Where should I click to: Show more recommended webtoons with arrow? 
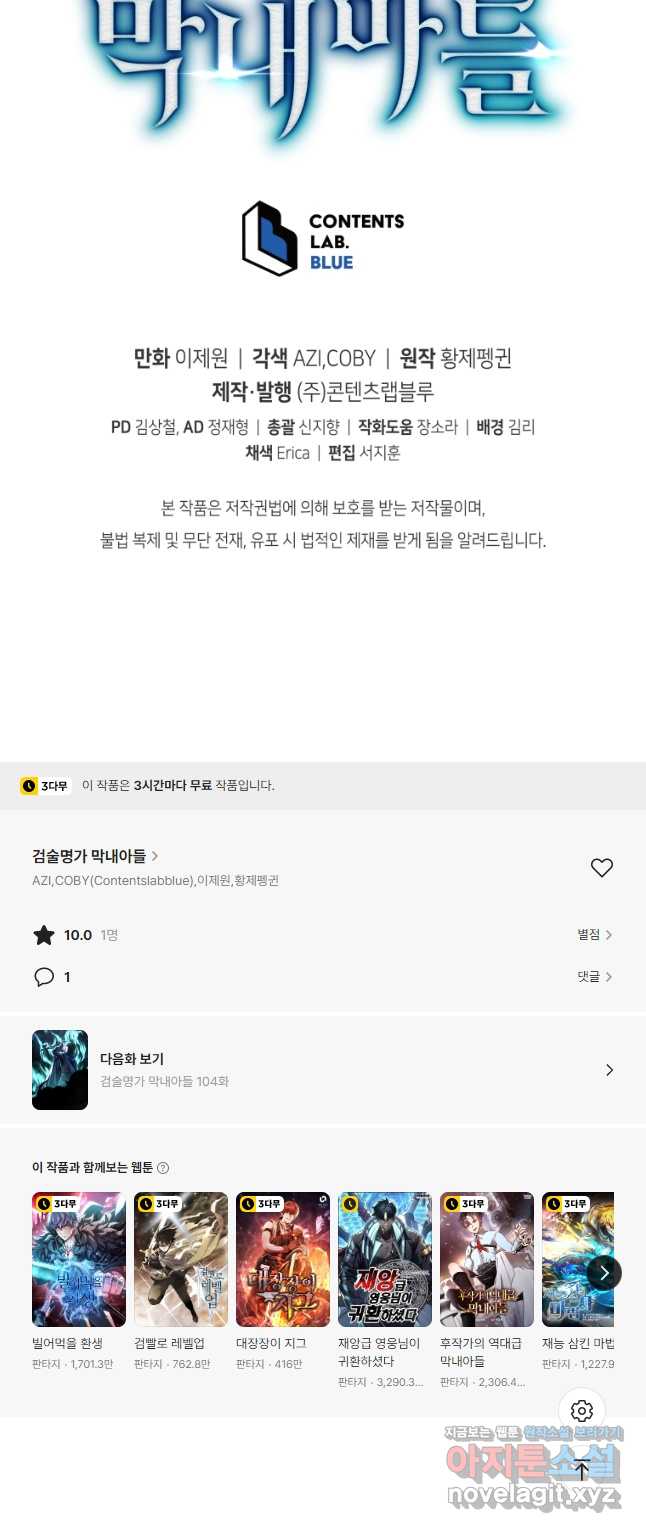point(603,1272)
